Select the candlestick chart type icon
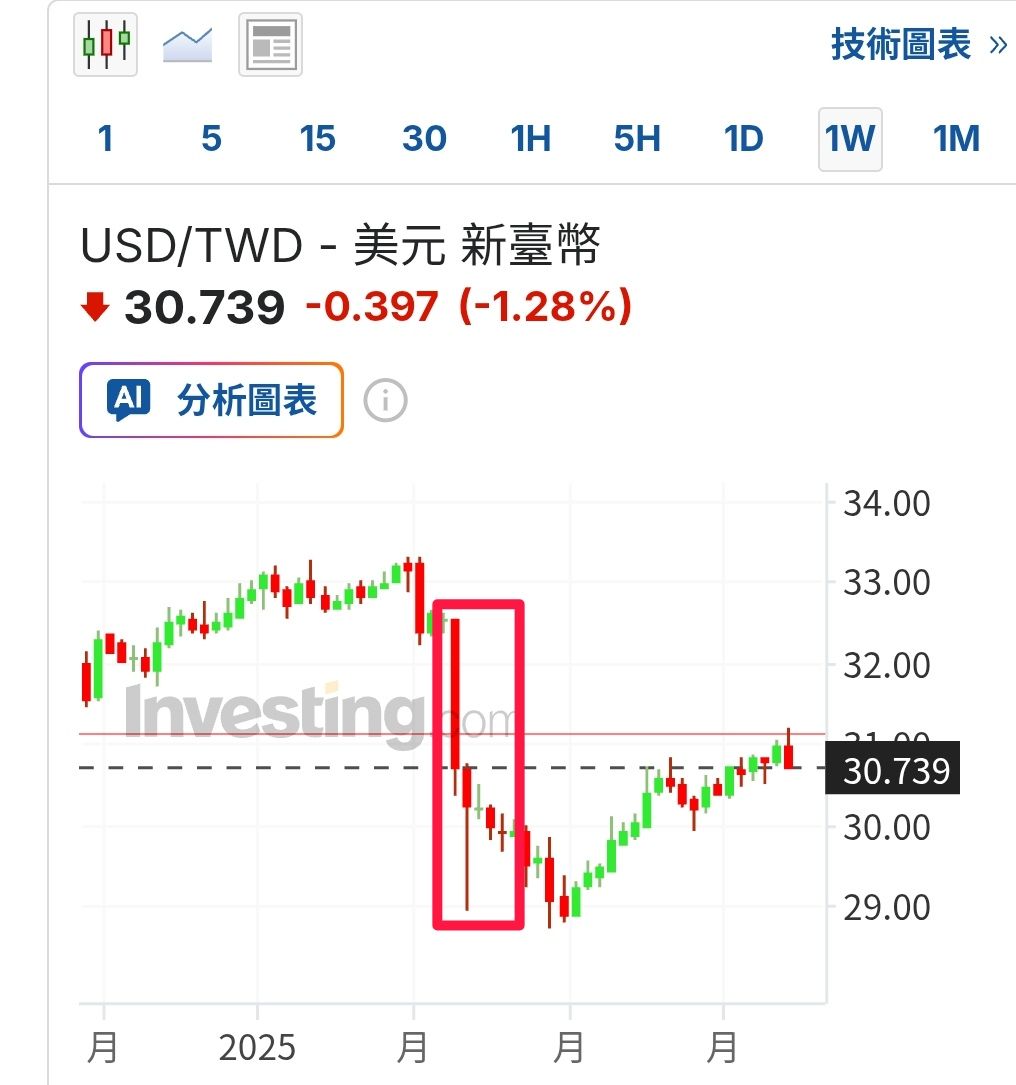Image resolution: width=1016 pixels, height=1085 pixels. pyautogui.click(x=105, y=44)
